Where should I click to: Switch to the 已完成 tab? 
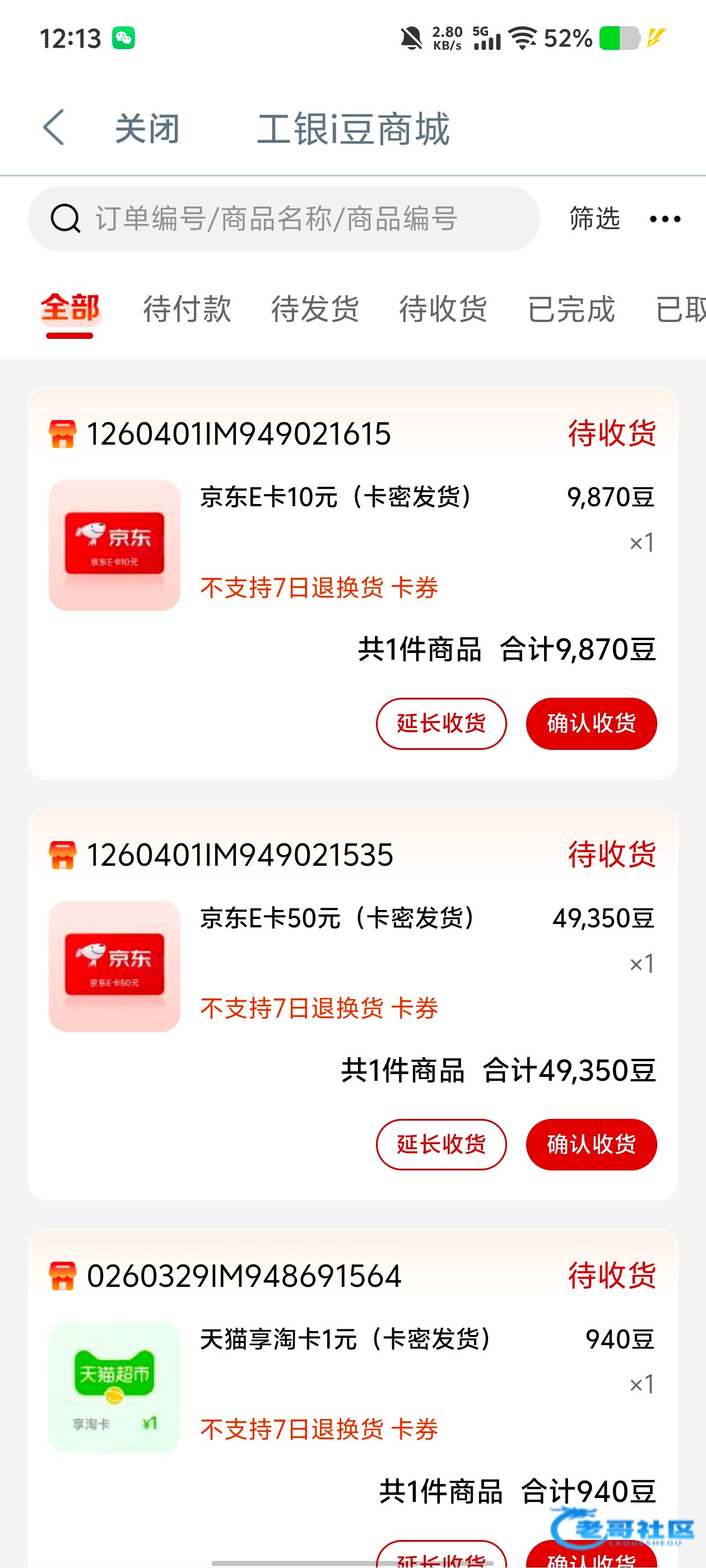(571, 308)
